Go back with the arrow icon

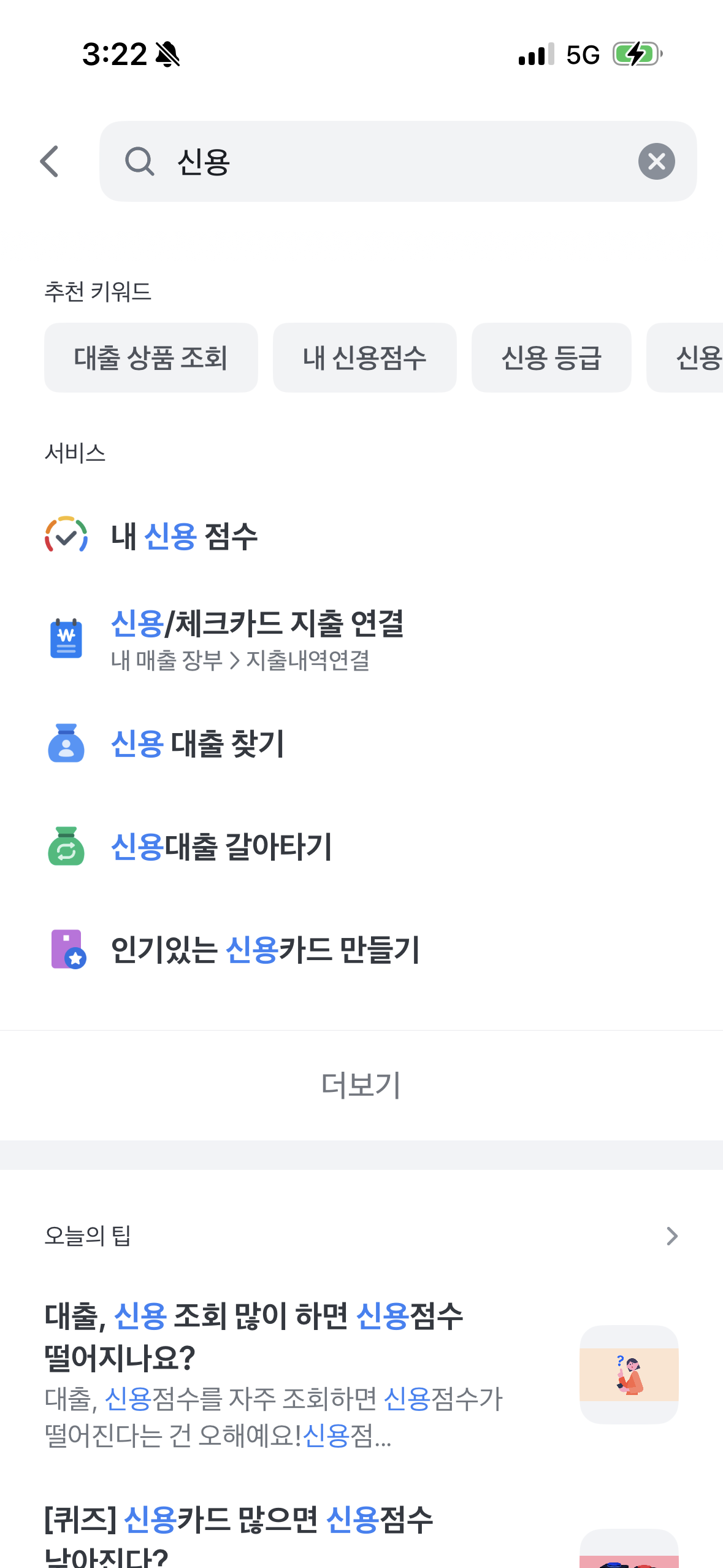[x=50, y=161]
